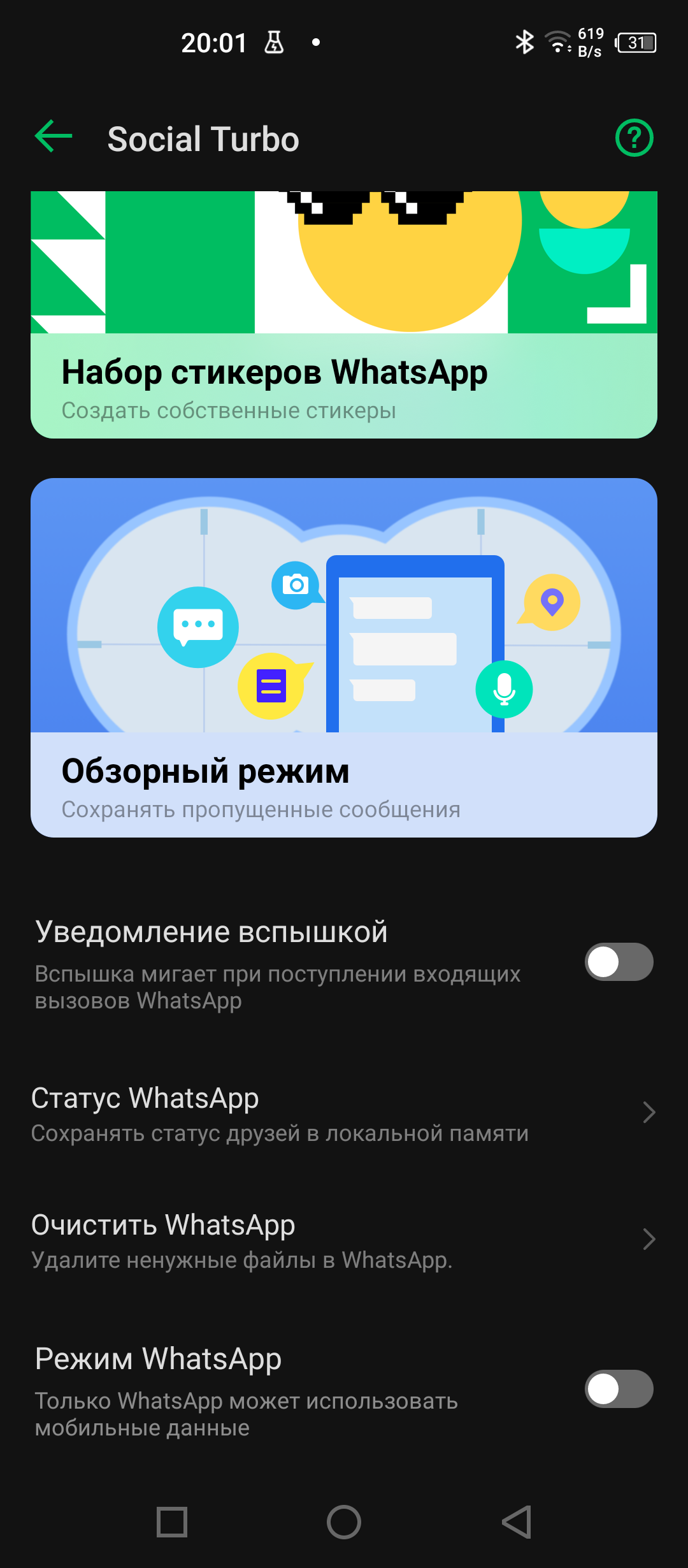This screenshot has width=688, height=1568.
Task: Open the Набор стикеров WhatsApp card
Action: click(344, 315)
